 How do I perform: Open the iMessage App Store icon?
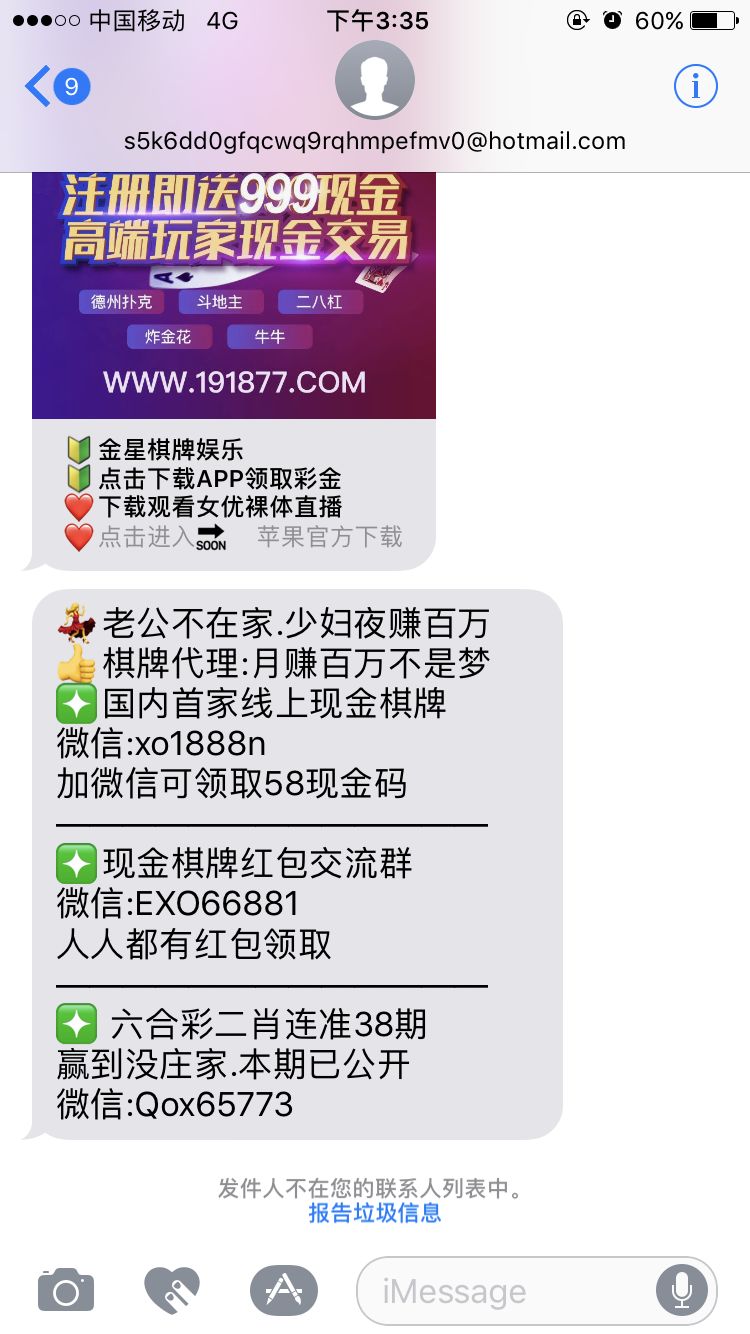tap(285, 1290)
